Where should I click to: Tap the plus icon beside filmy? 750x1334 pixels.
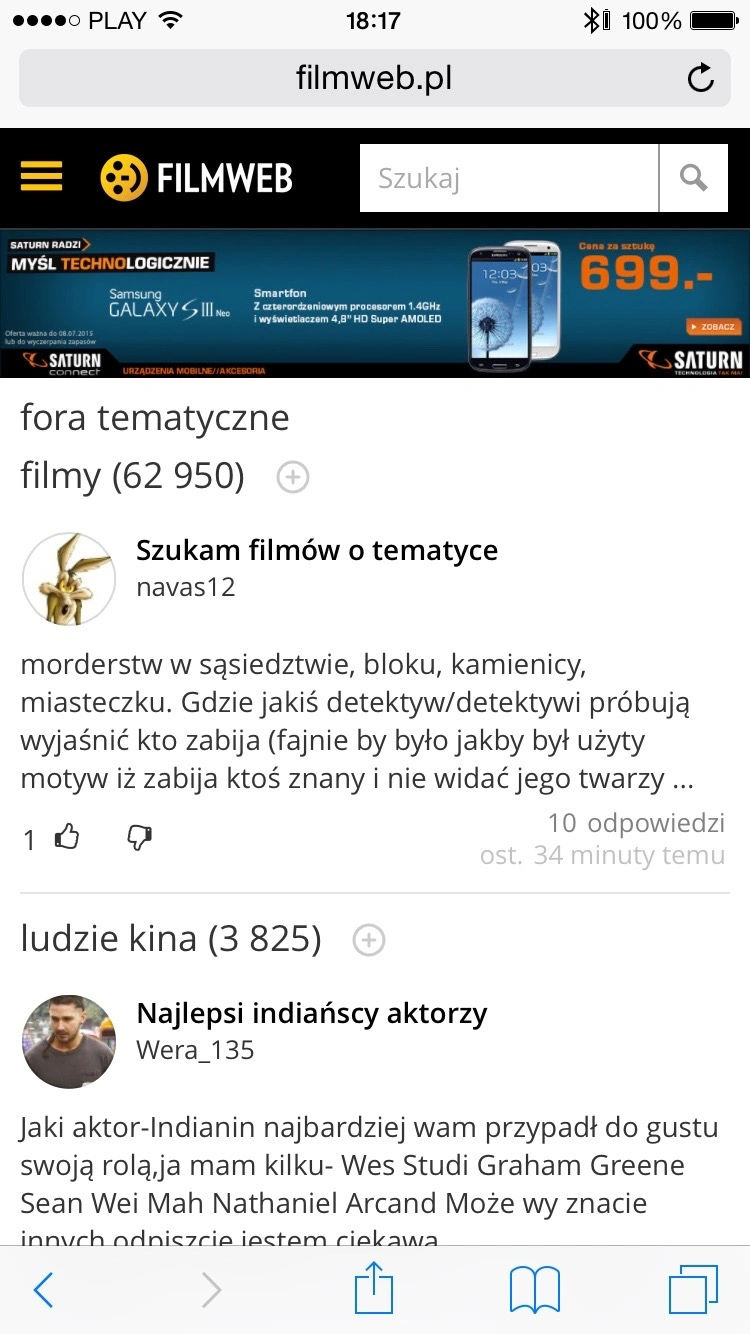[292, 478]
